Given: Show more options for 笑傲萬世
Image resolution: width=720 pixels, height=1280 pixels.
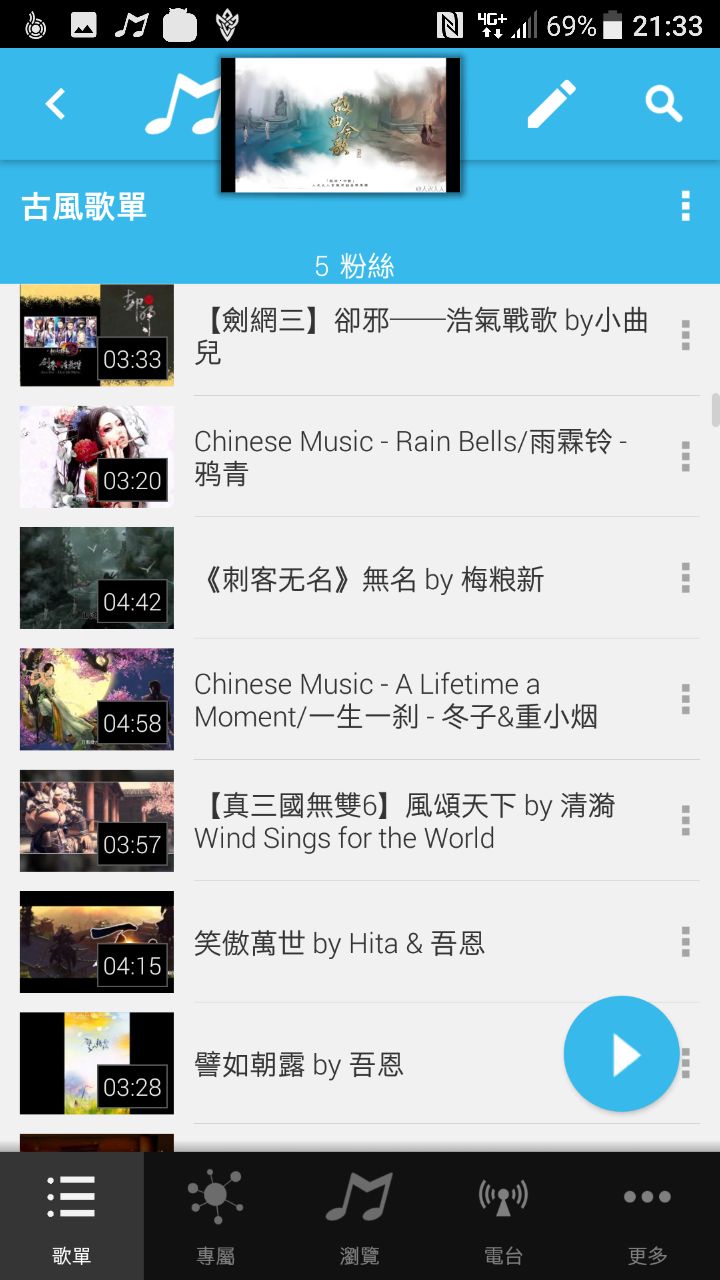Looking at the screenshot, I should click(685, 942).
